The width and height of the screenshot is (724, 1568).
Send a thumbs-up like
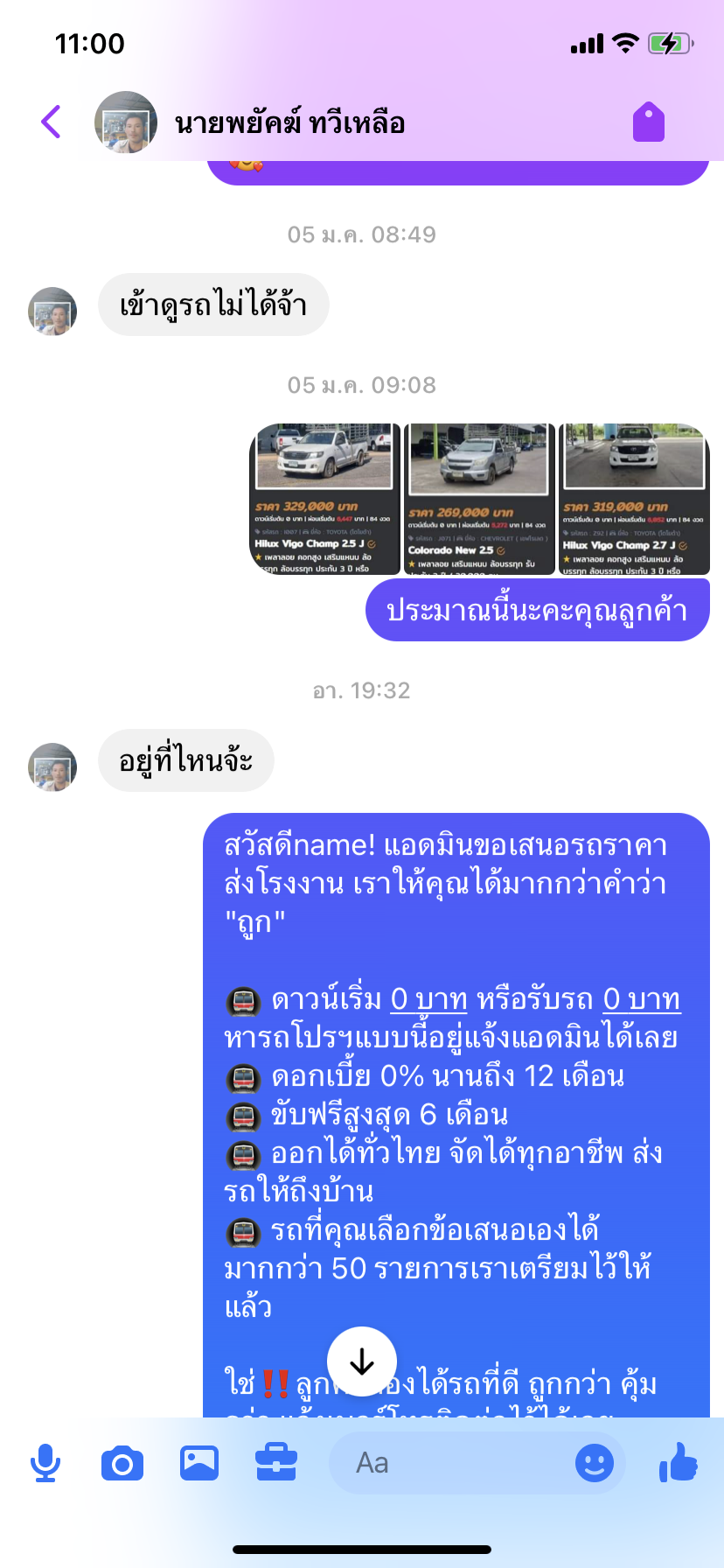coord(679,1463)
